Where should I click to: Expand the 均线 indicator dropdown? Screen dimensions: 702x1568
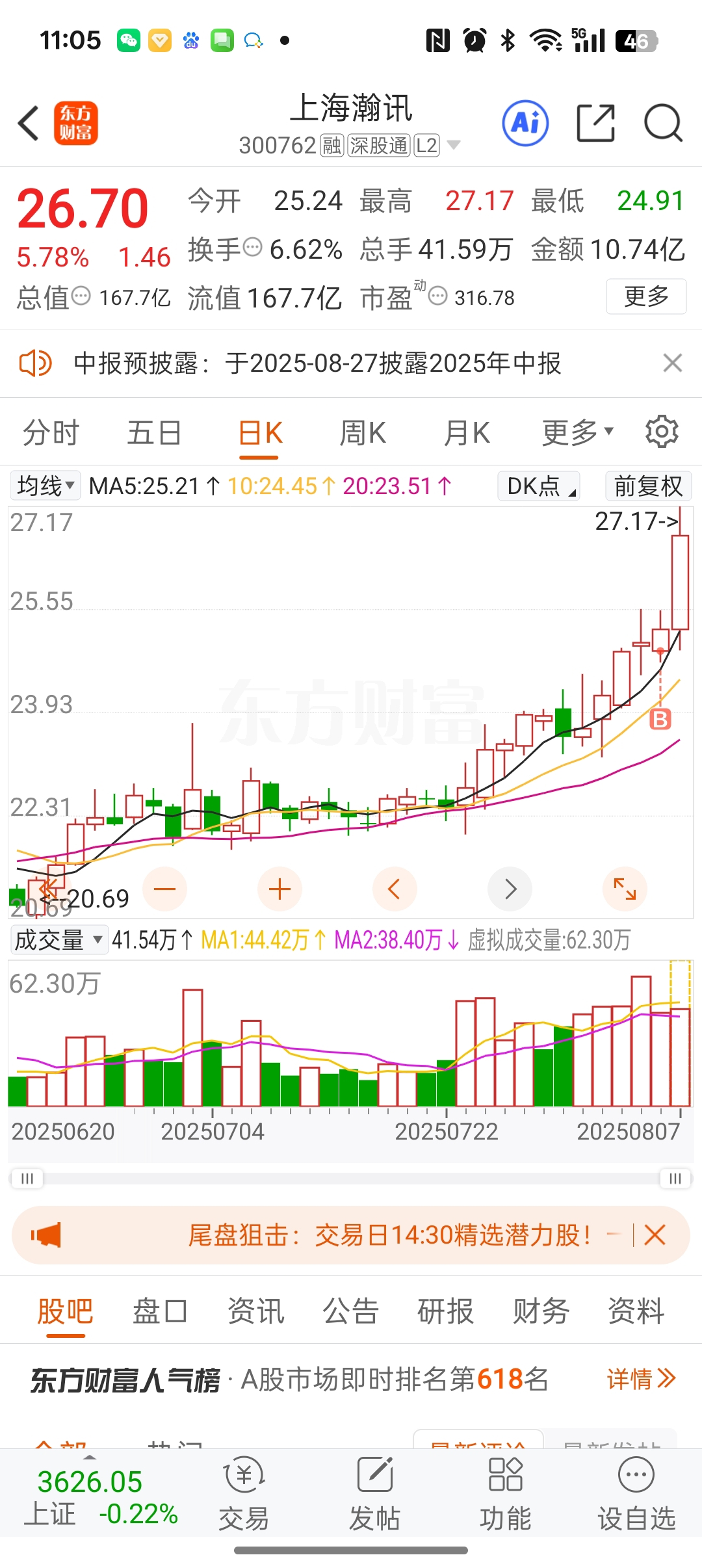click(x=45, y=486)
